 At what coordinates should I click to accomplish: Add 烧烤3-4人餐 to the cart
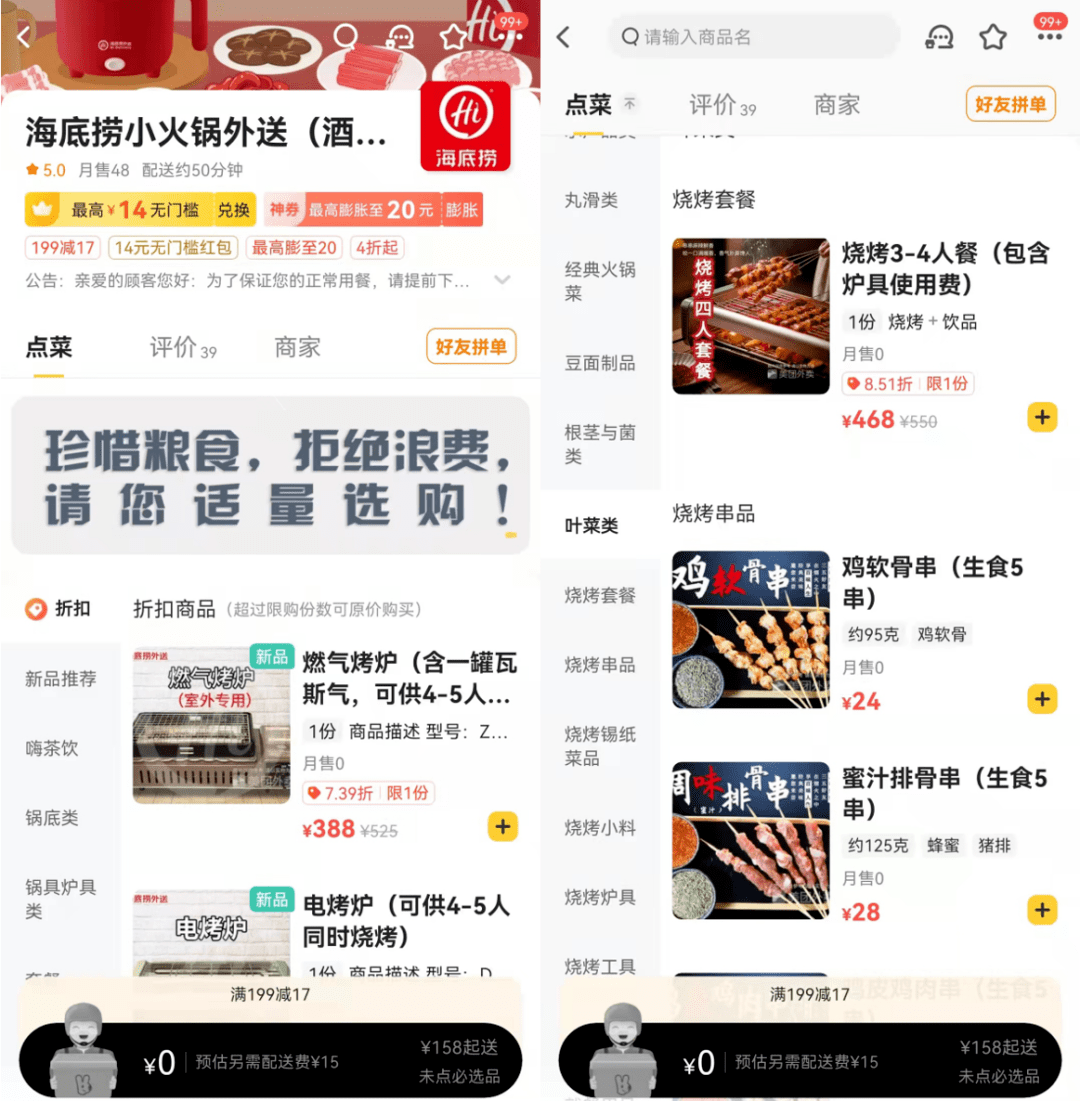click(1042, 417)
